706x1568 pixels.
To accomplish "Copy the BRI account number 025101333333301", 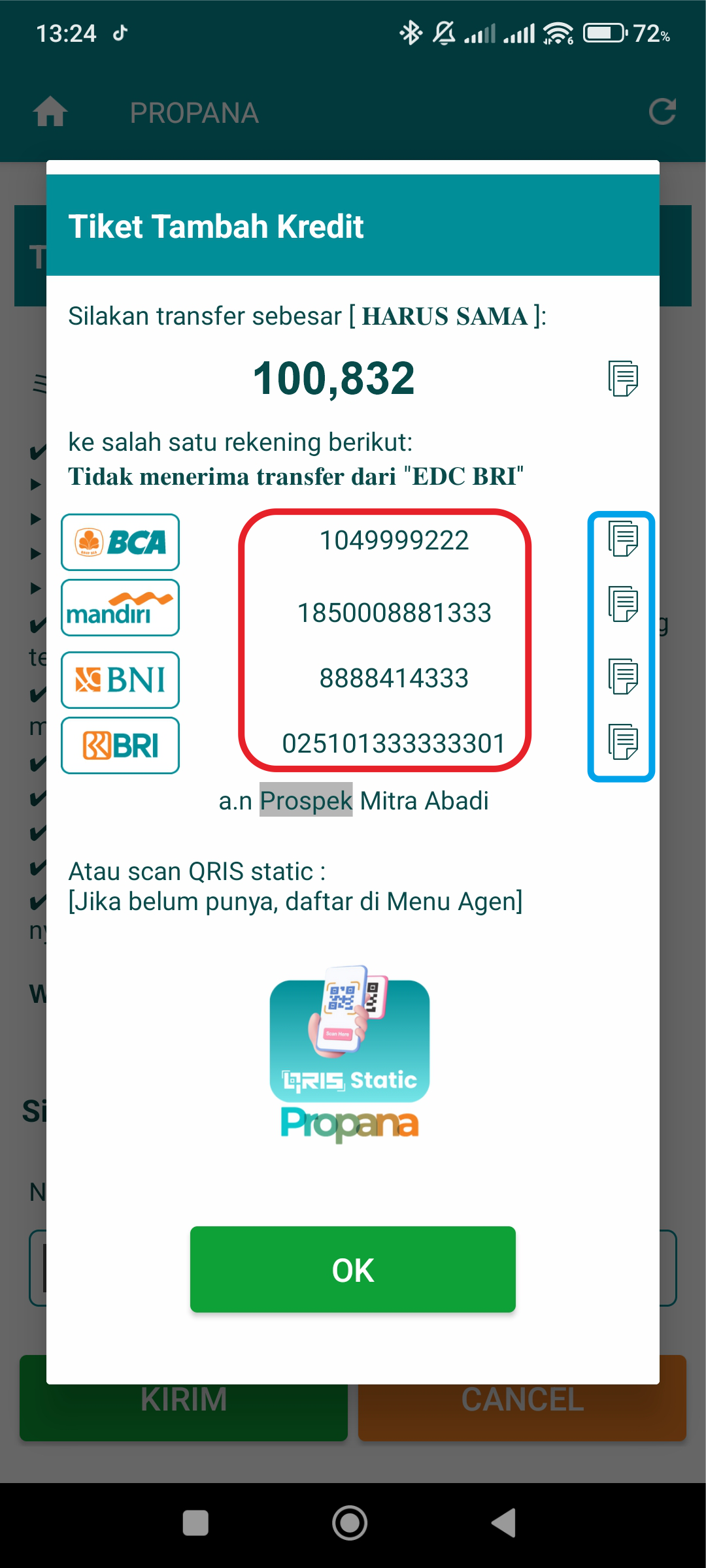I will coord(623,742).
